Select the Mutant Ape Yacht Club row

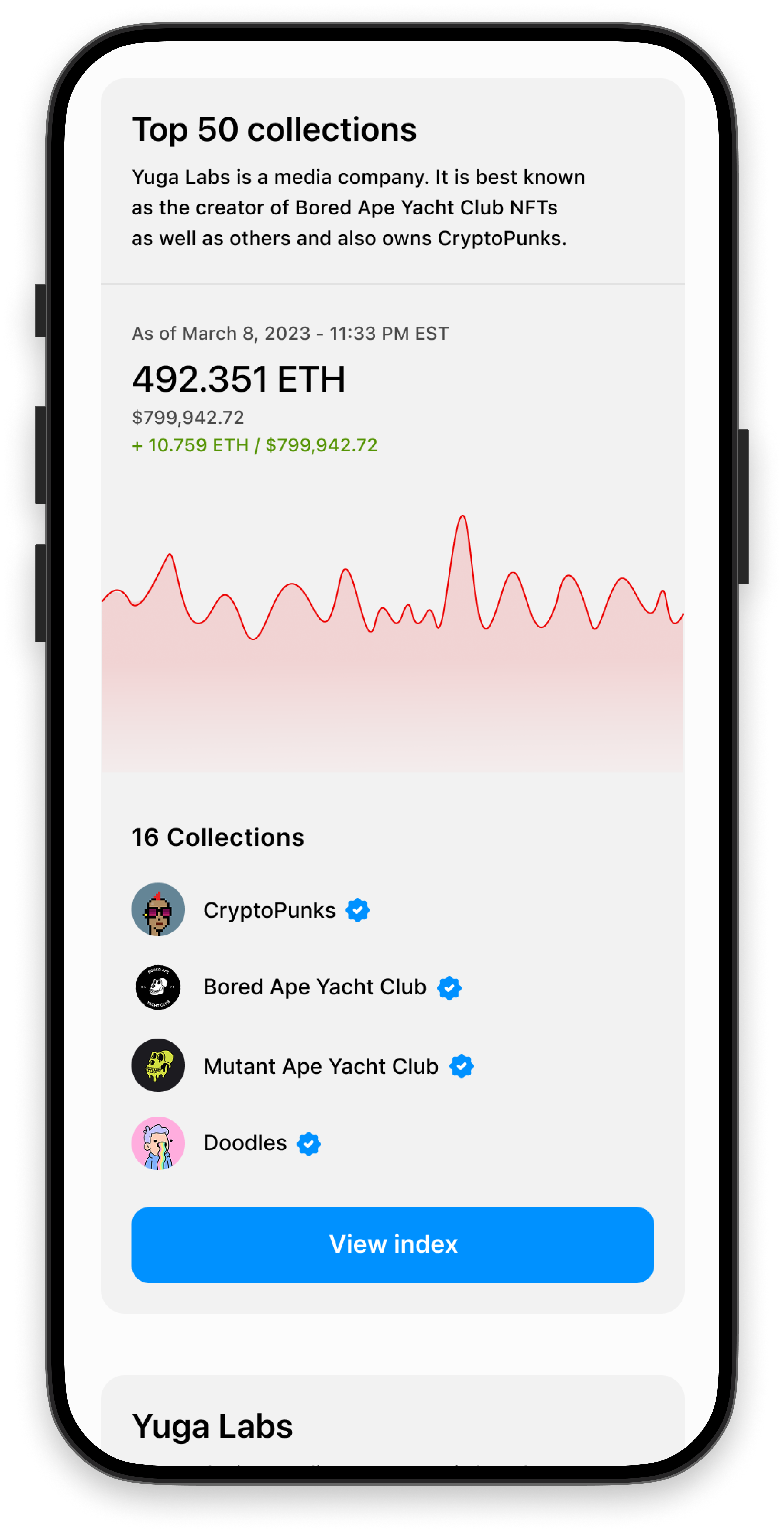[x=320, y=1066]
